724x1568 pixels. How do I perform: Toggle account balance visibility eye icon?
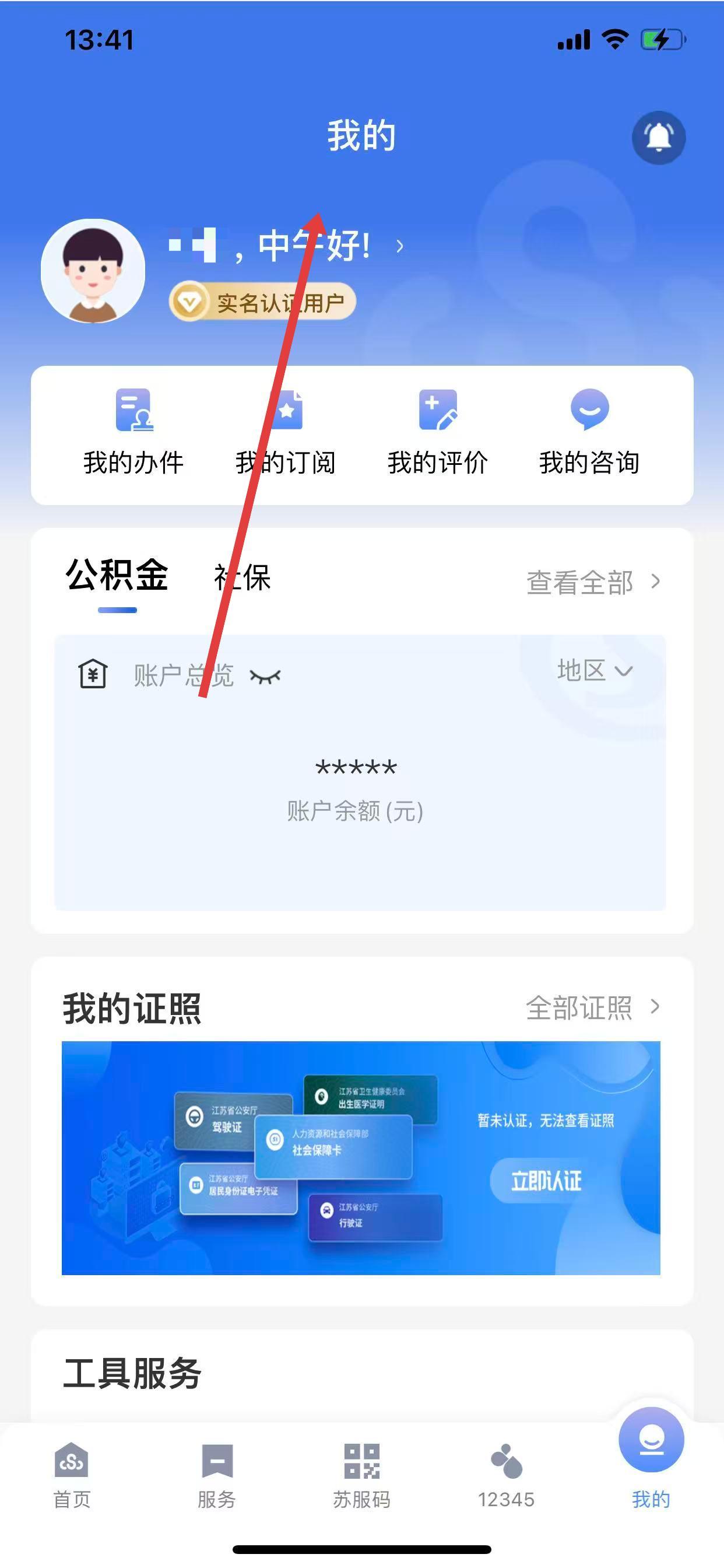tap(265, 676)
